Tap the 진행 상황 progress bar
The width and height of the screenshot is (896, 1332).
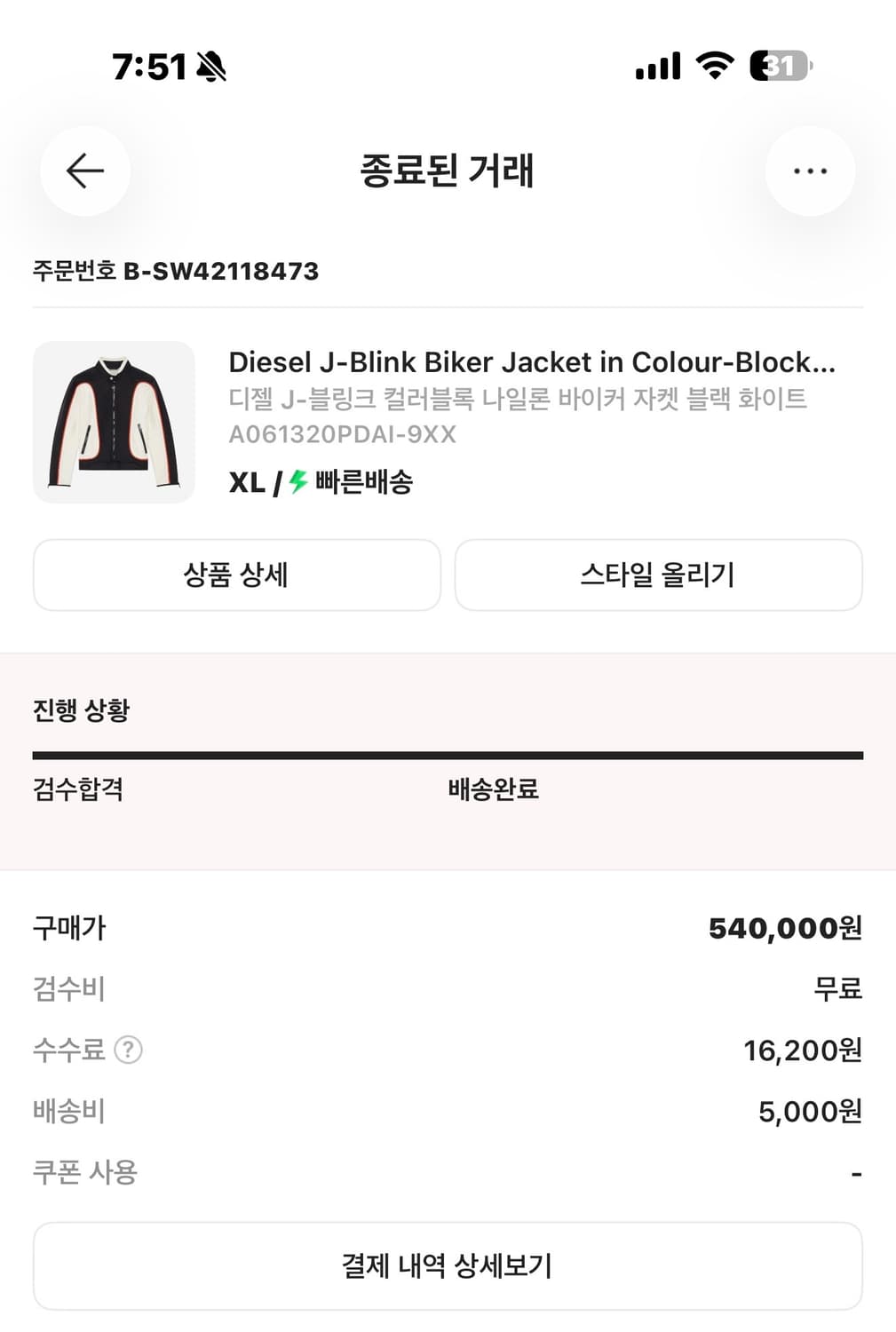point(448,755)
